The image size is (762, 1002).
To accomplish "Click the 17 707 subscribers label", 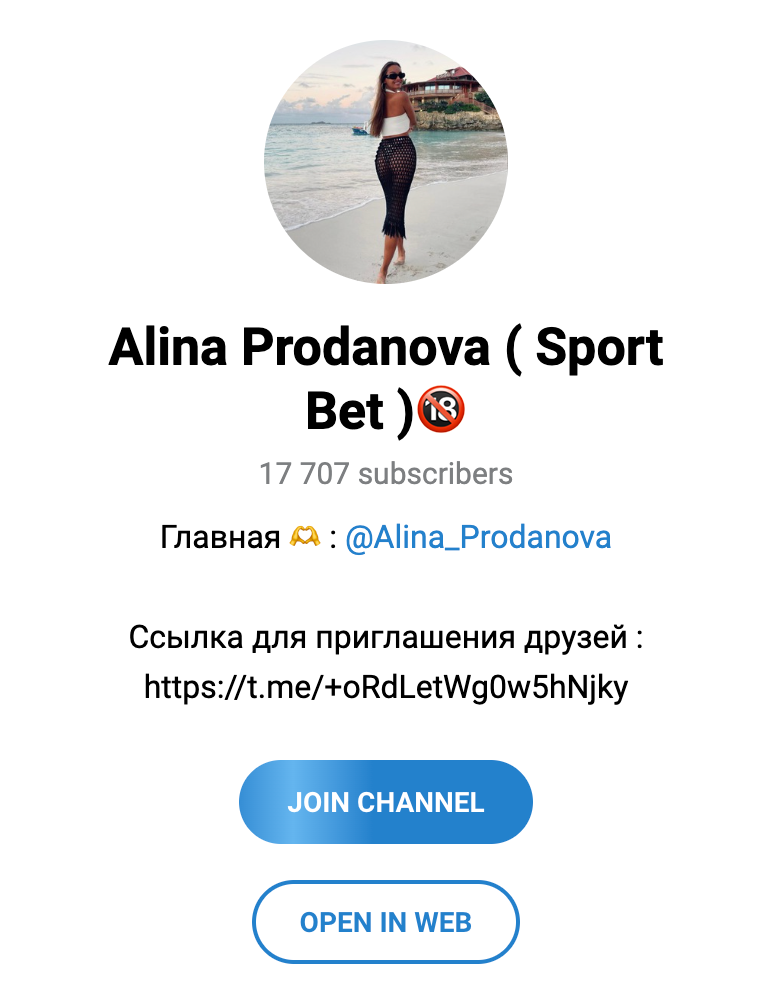I will tap(385, 472).
